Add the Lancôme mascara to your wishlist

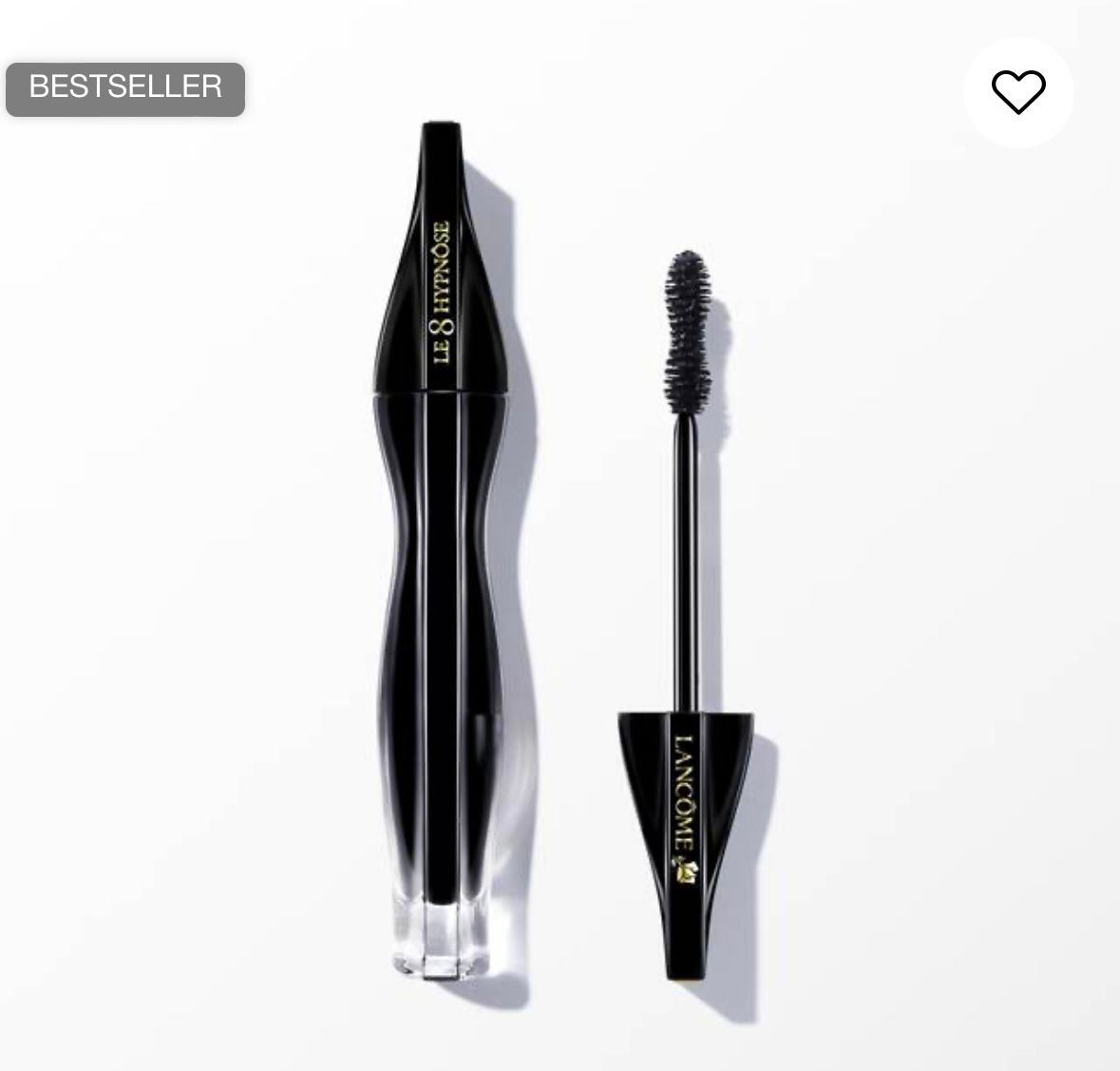coord(1017,92)
